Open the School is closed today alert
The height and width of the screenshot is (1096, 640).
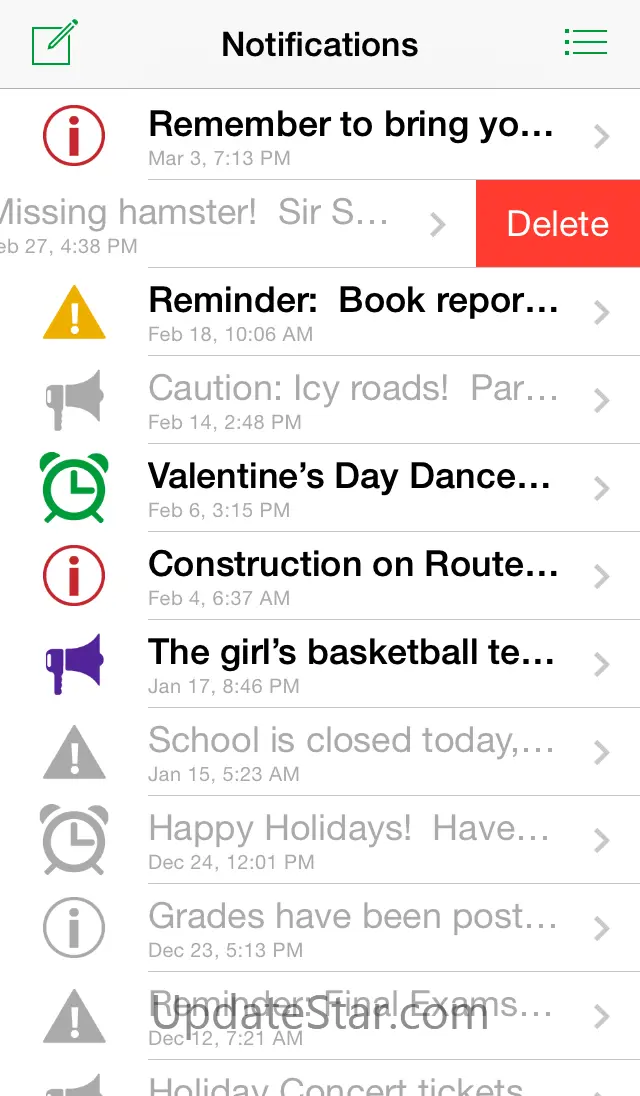[x=350, y=752]
